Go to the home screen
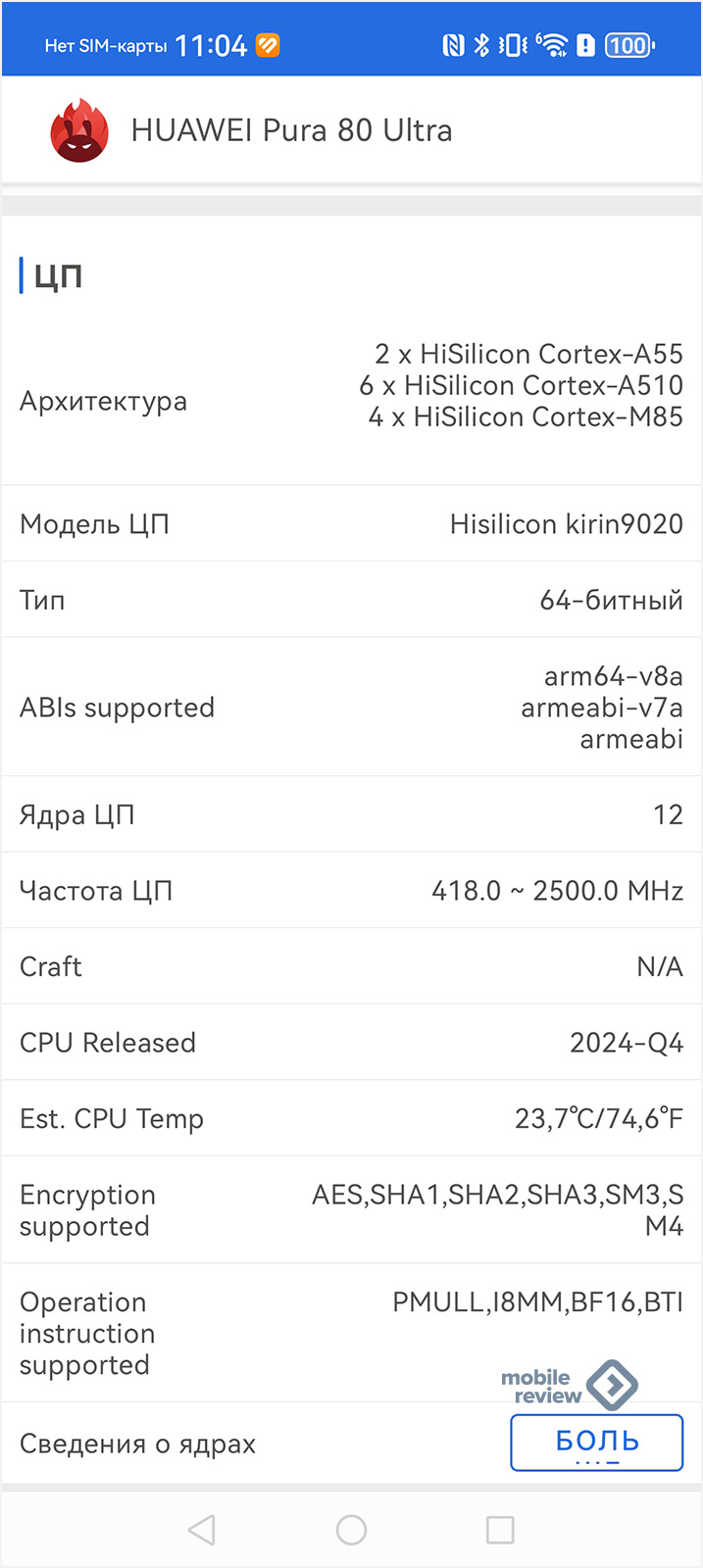The image size is (703, 1568). (x=351, y=1530)
